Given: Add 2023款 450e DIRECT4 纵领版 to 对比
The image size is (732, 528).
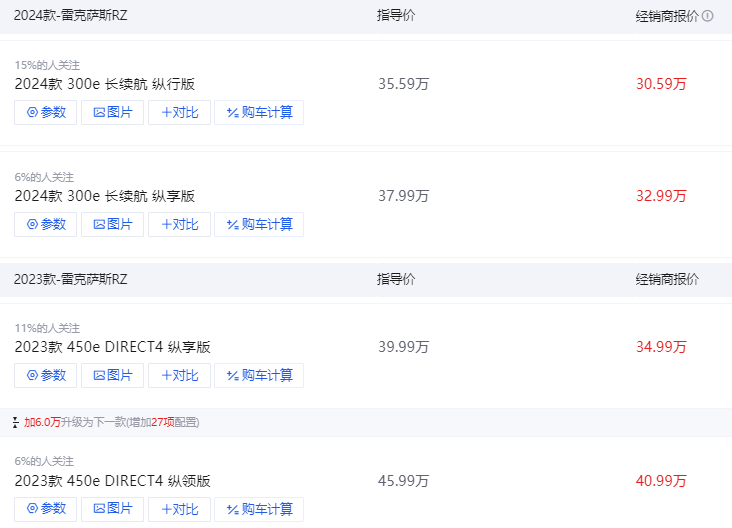Looking at the screenshot, I should coord(179,508).
